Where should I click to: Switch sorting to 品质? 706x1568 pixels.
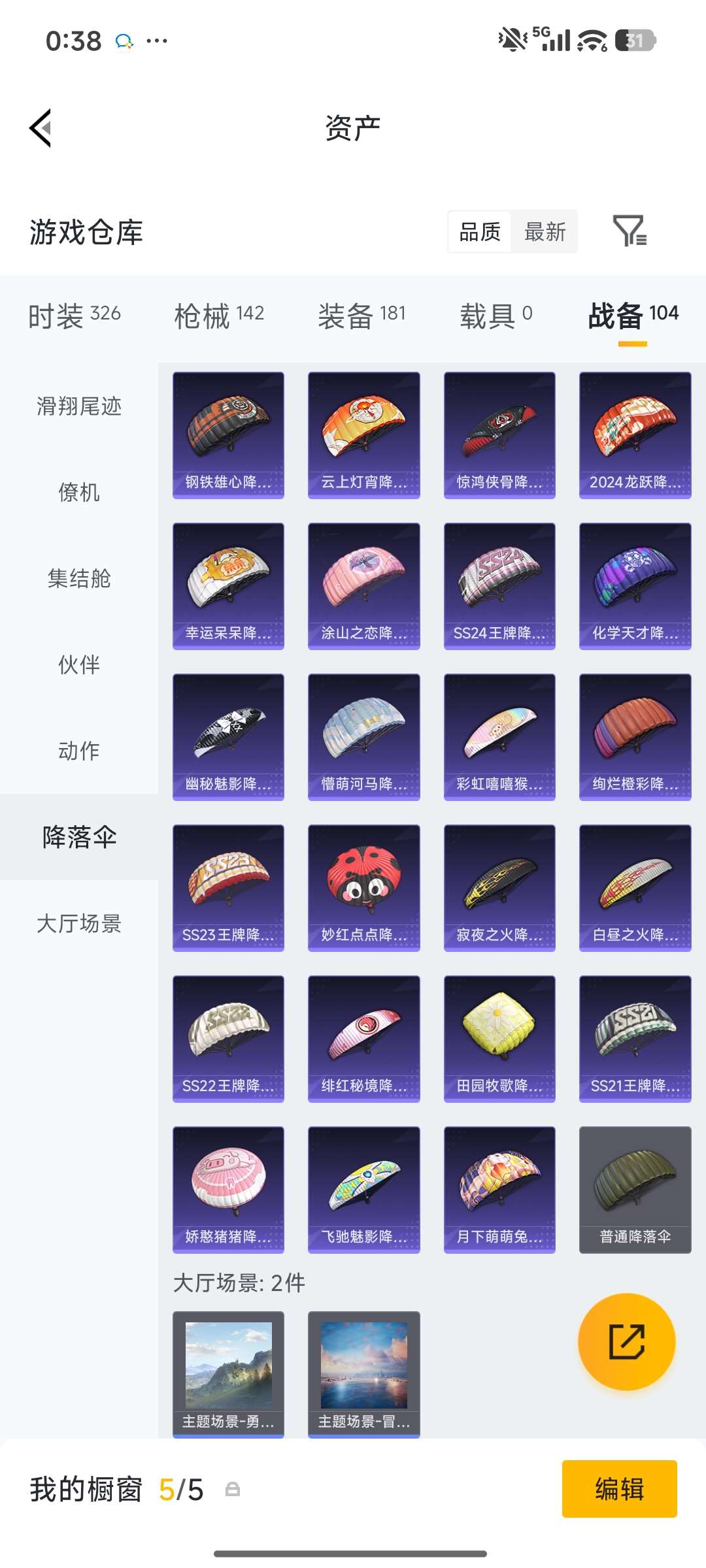pyautogui.click(x=479, y=232)
